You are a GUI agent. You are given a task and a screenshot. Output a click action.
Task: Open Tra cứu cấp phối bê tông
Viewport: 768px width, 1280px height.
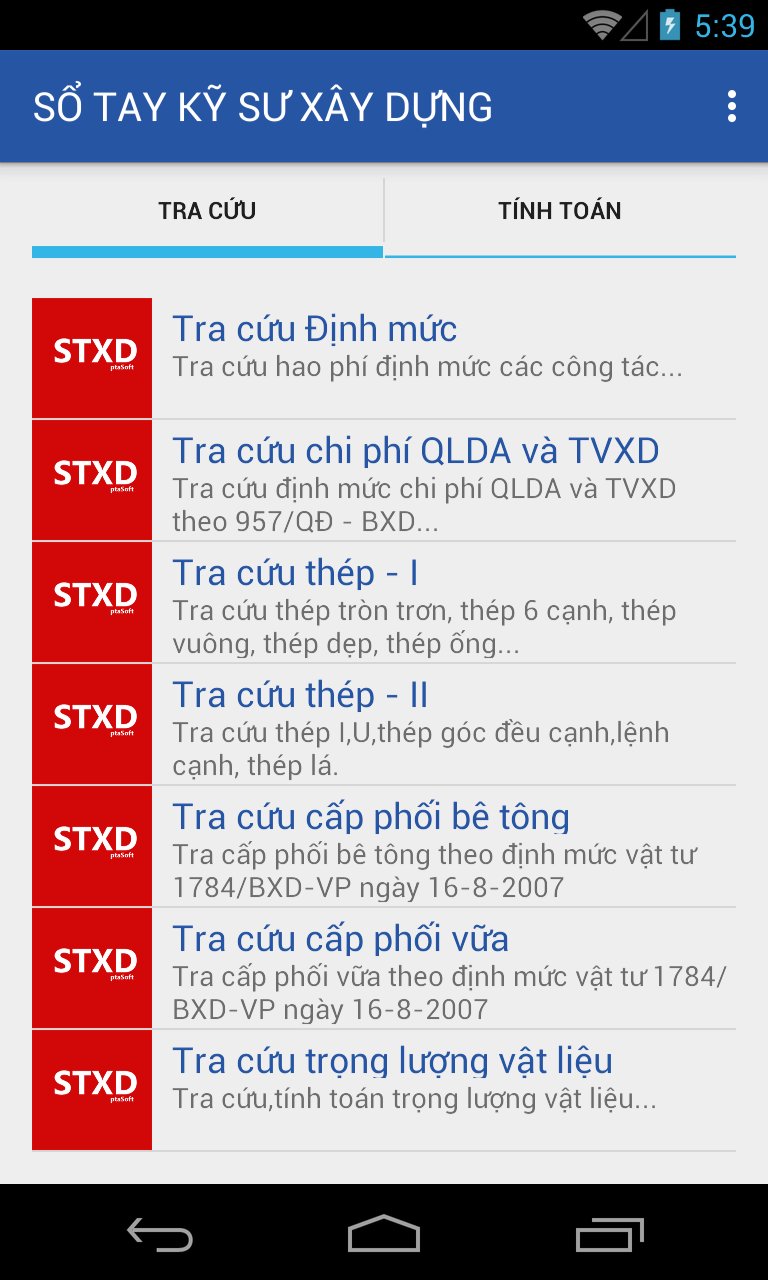(x=384, y=846)
